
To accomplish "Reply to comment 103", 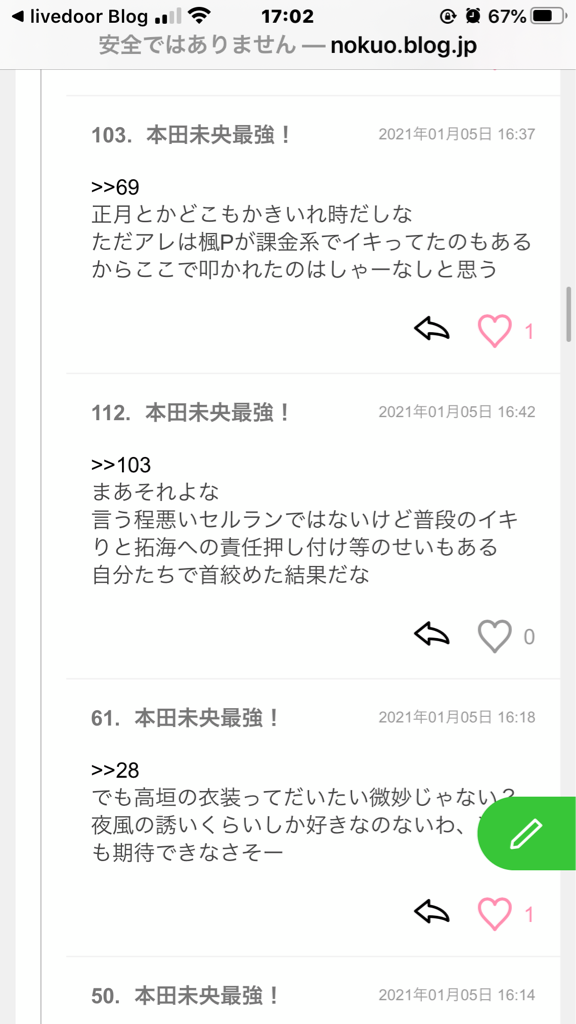I will click(432, 330).
